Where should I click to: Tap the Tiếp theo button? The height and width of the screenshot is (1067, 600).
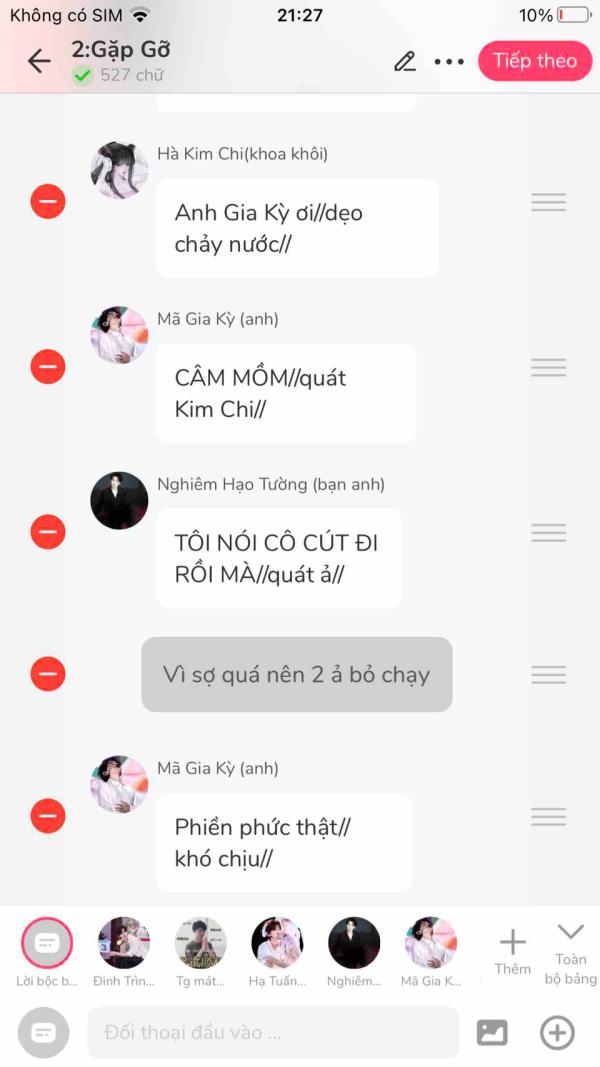tap(535, 61)
